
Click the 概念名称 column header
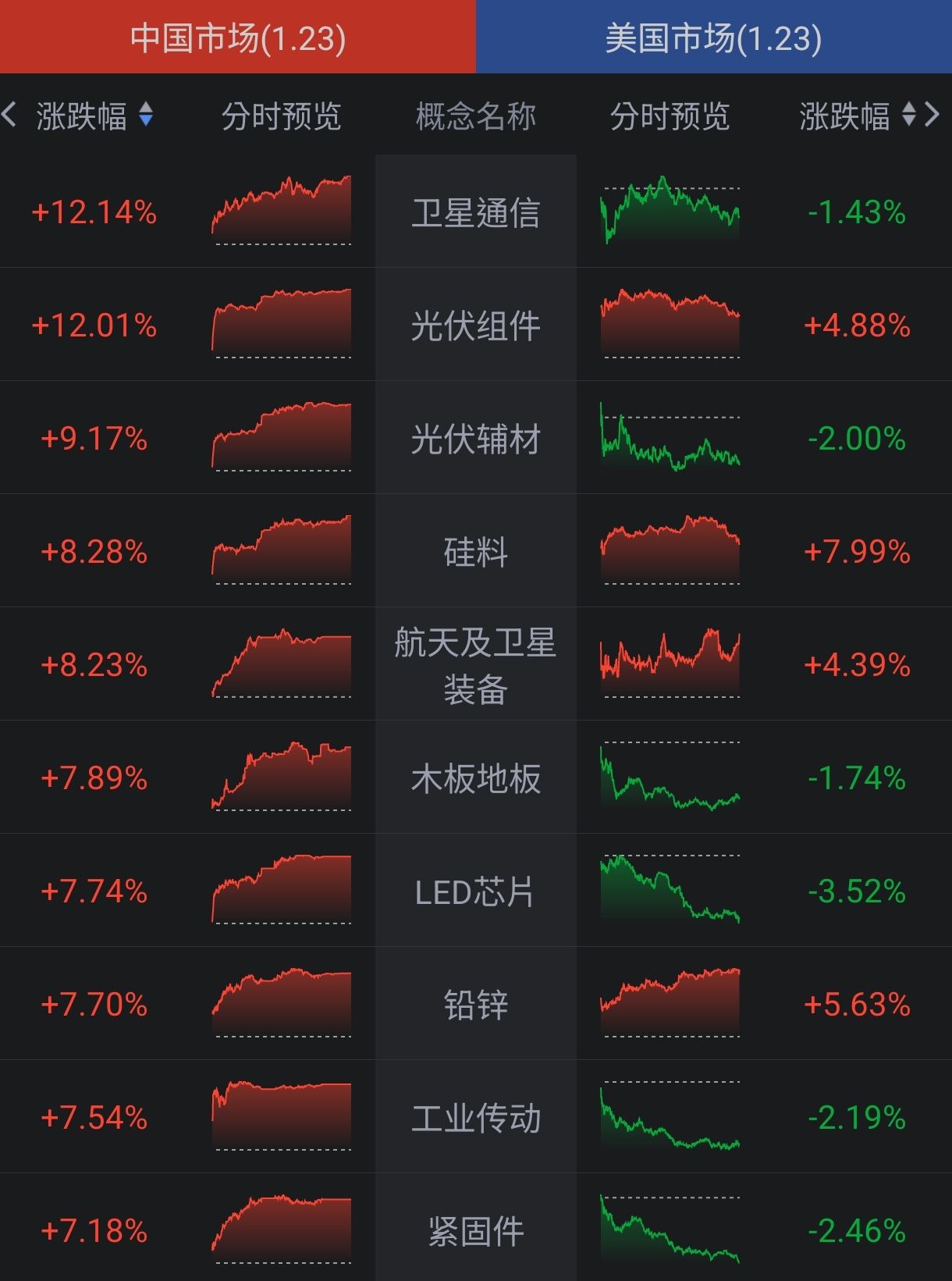coord(474,115)
